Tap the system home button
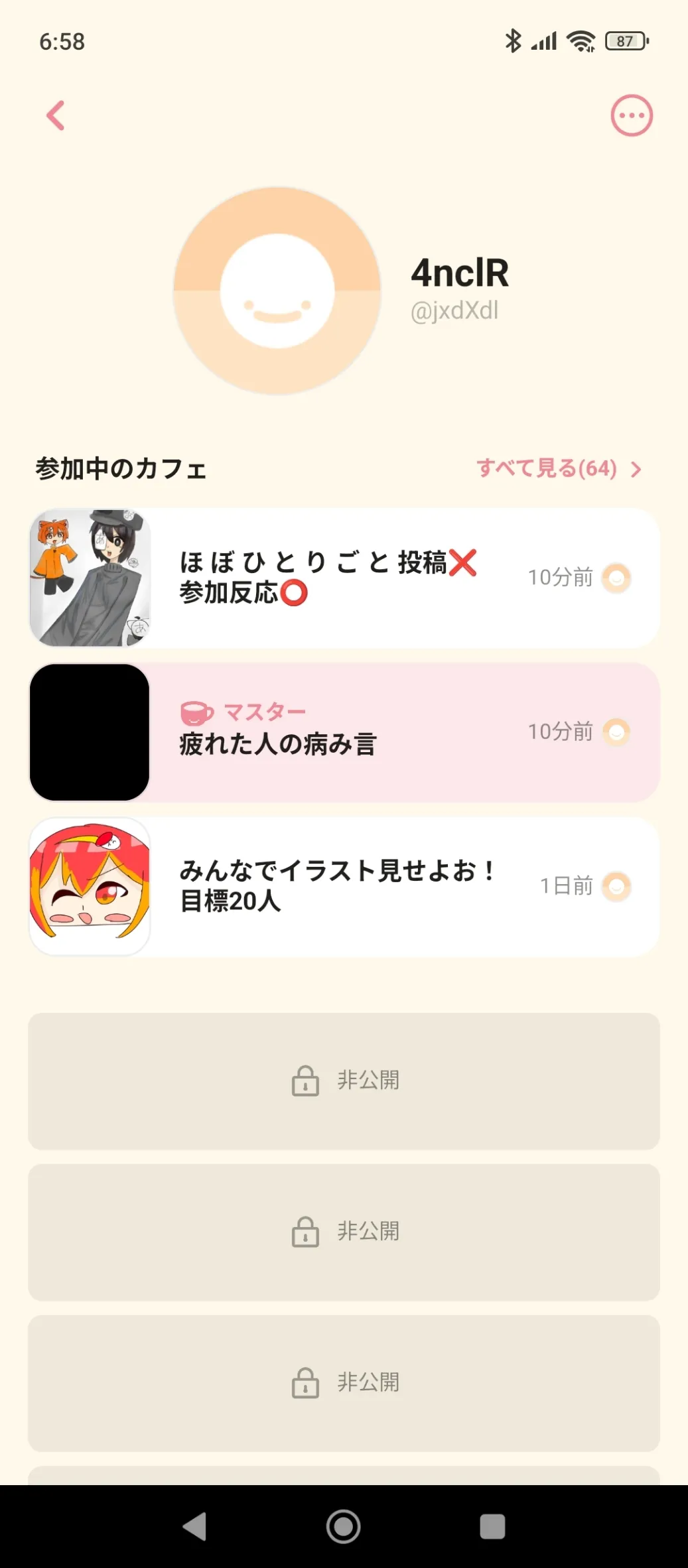688x1568 pixels. pyautogui.click(x=343, y=1526)
